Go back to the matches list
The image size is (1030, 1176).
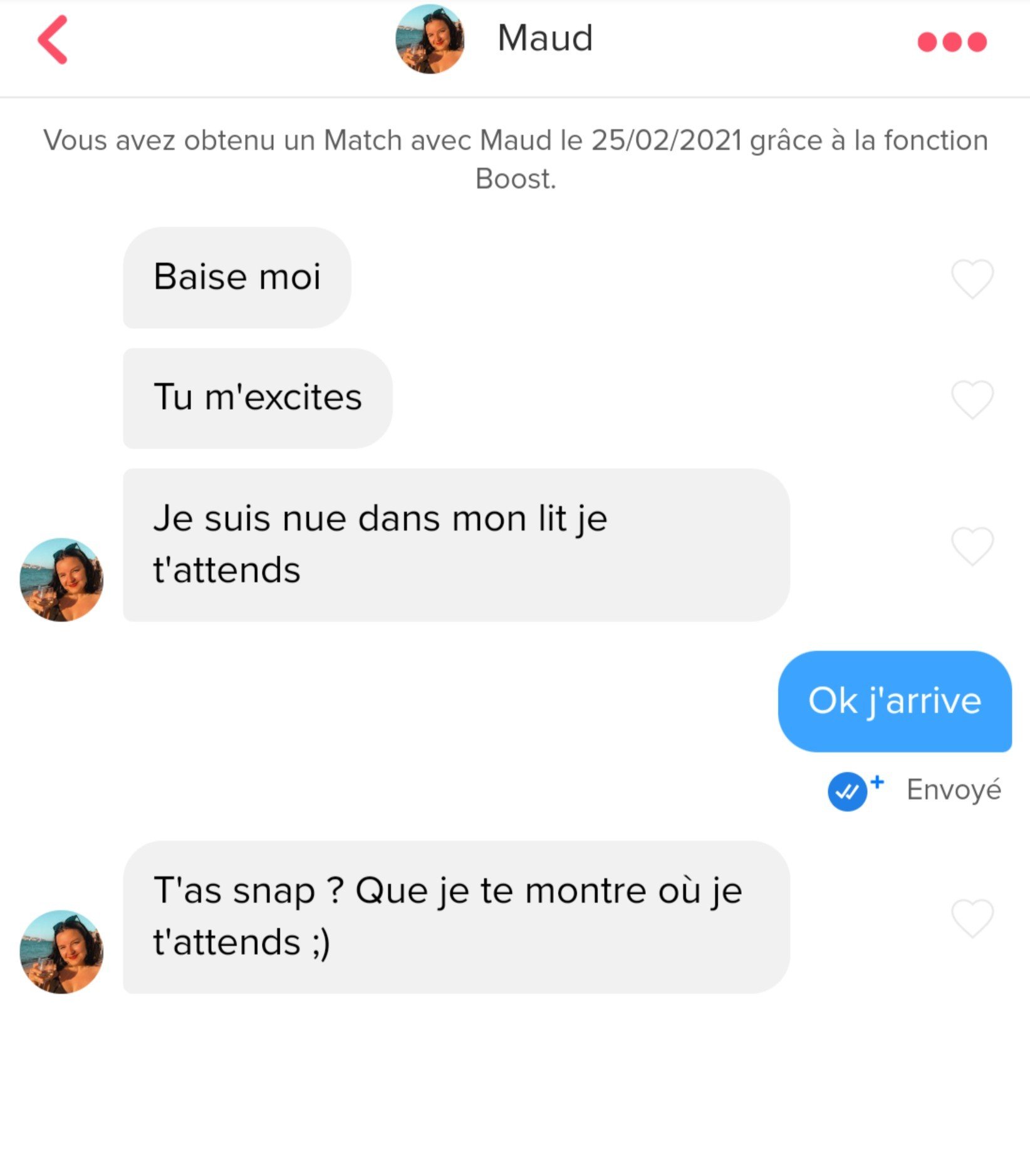point(53,40)
